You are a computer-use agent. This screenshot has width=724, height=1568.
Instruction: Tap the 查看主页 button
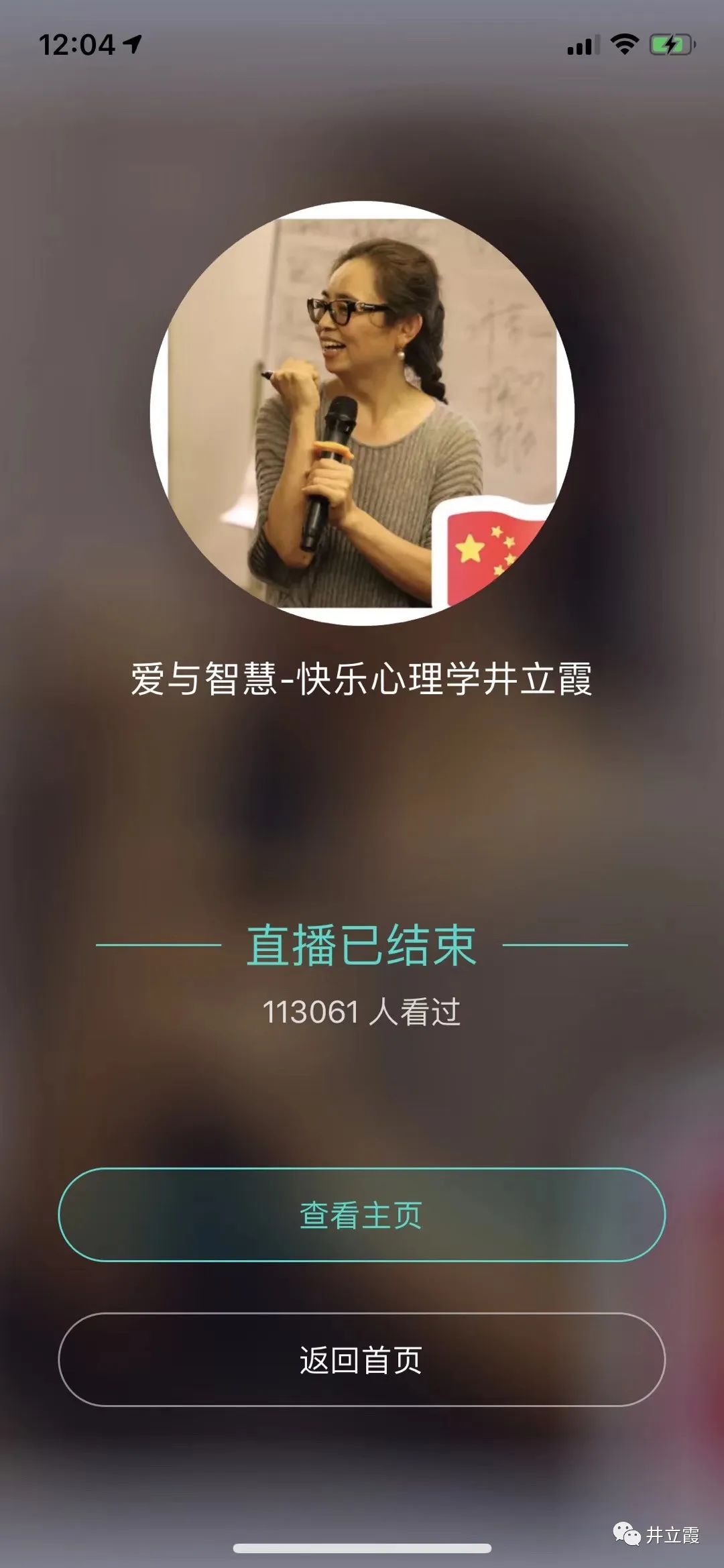point(361,1215)
